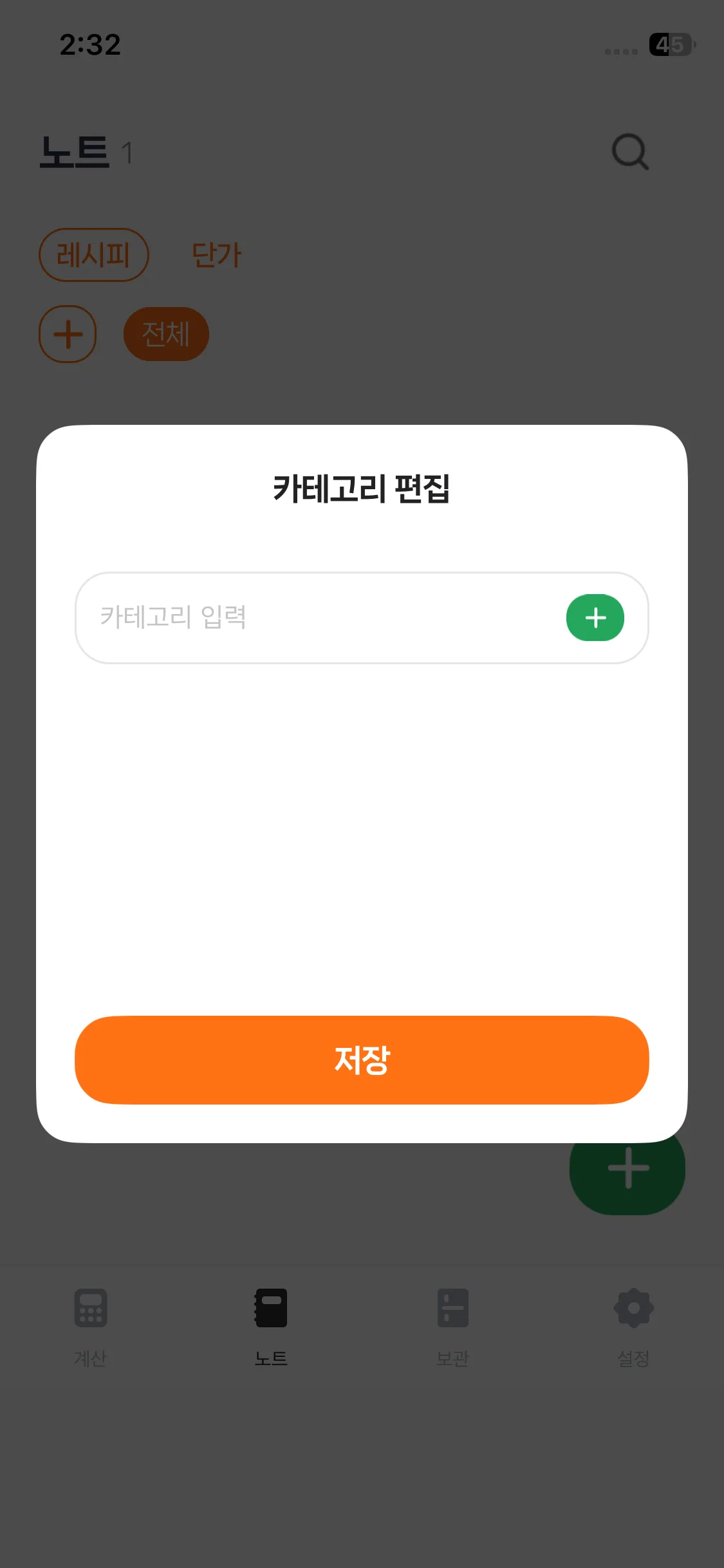Tap the 저장 save button
Image resolution: width=724 pixels, height=1568 pixels.
(x=362, y=1061)
